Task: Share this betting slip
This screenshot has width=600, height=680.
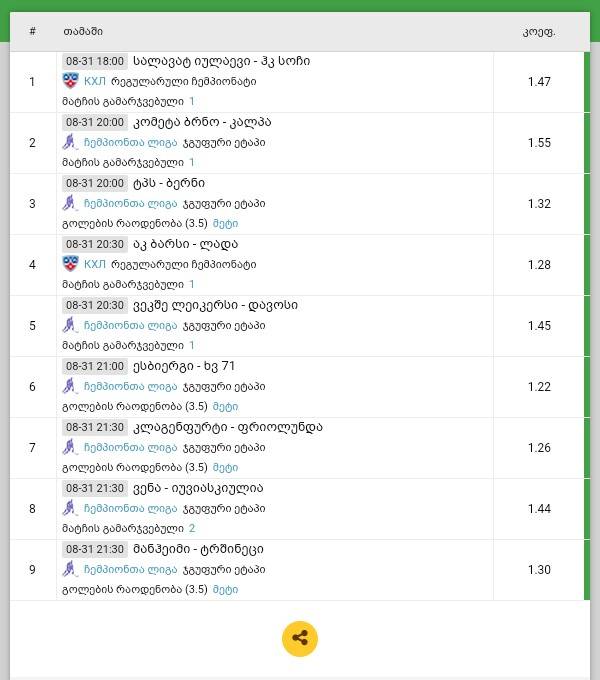Action: 300,639
